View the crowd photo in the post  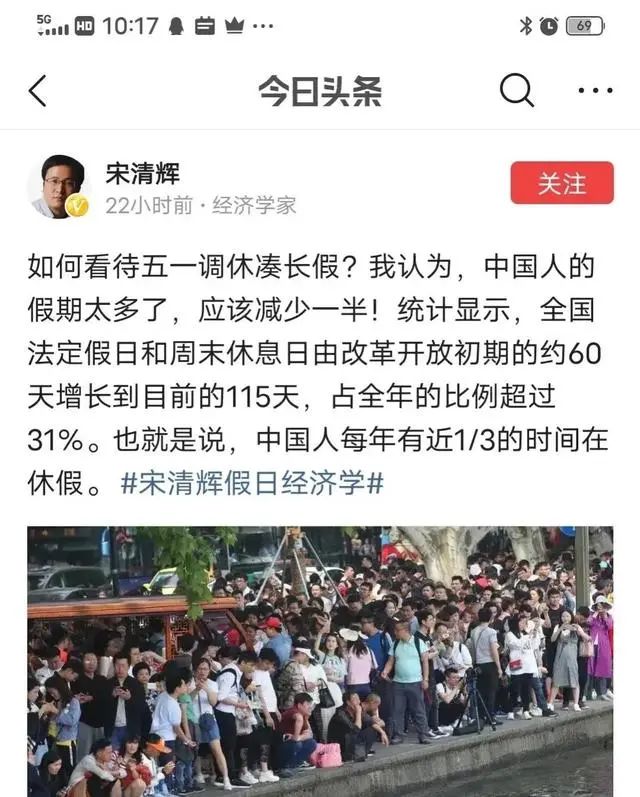(320, 660)
